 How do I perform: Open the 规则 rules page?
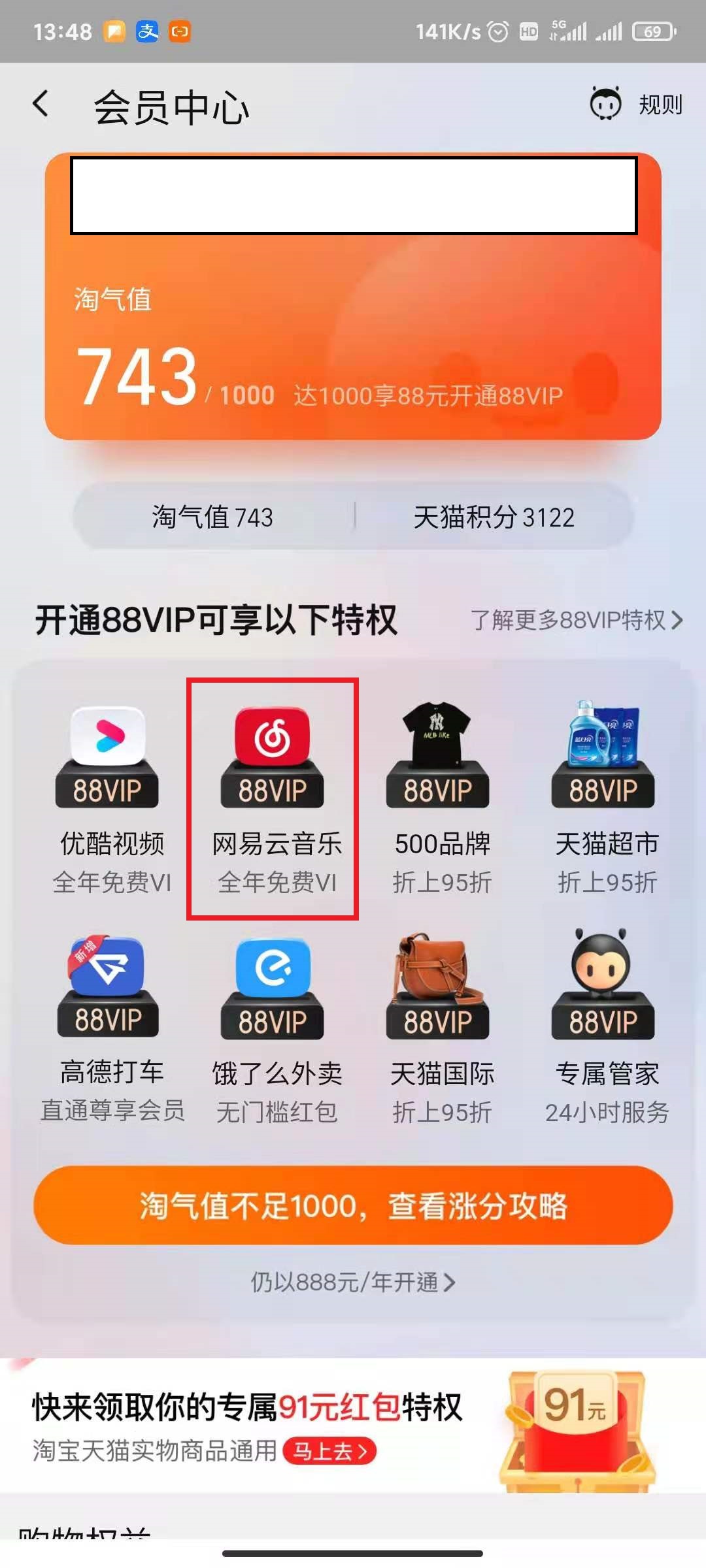coord(660,105)
